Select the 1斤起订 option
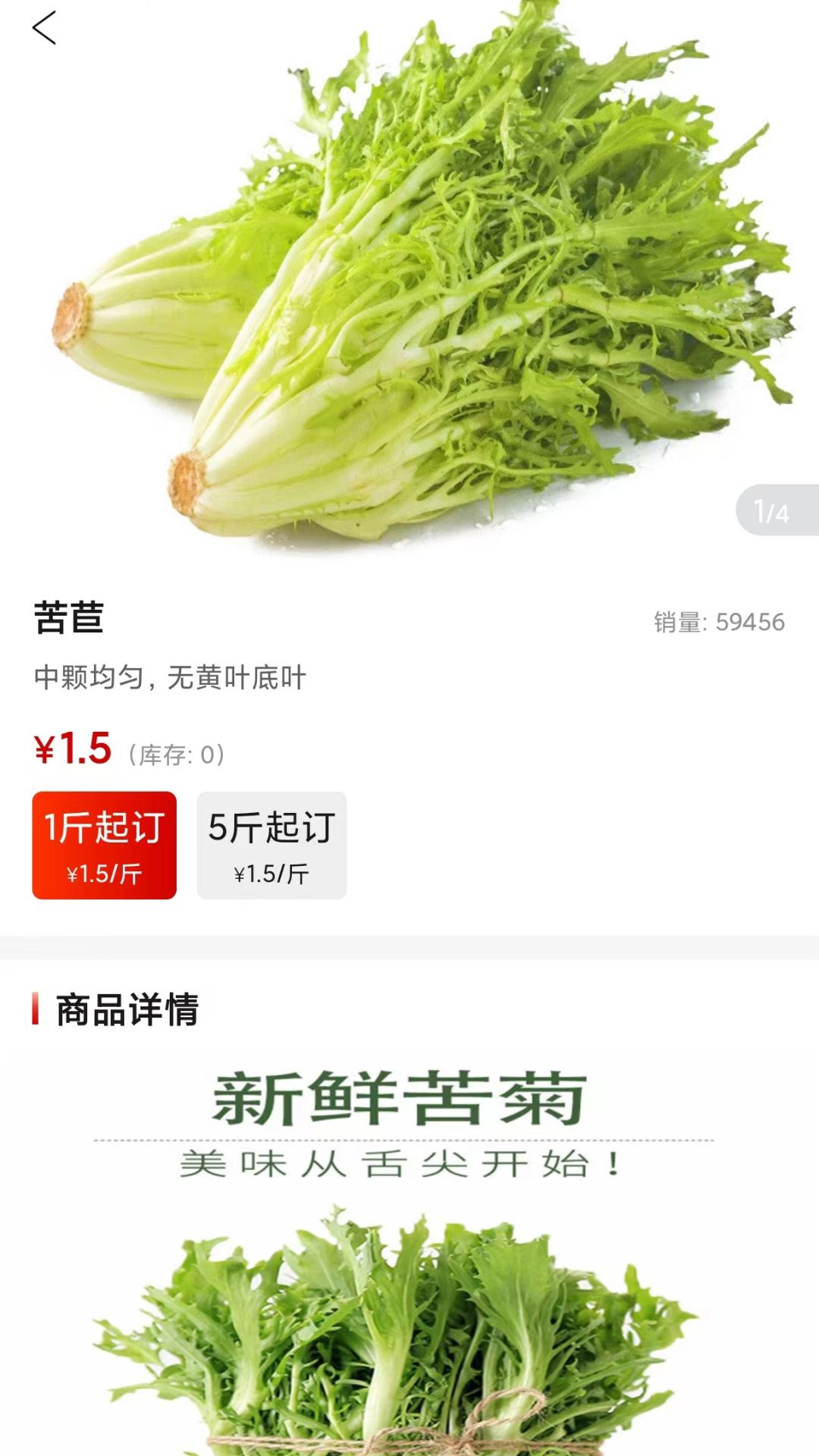 pyautogui.click(x=105, y=845)
